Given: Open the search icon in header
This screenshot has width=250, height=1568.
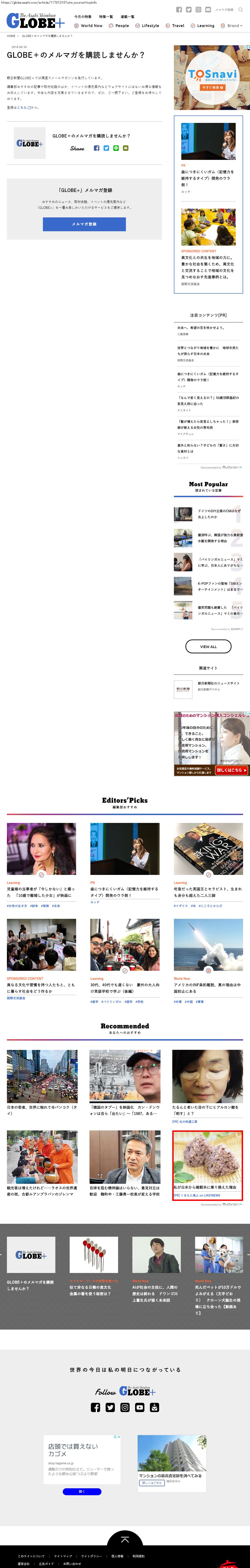Looking at the screenshot, I should pos(243,10).
